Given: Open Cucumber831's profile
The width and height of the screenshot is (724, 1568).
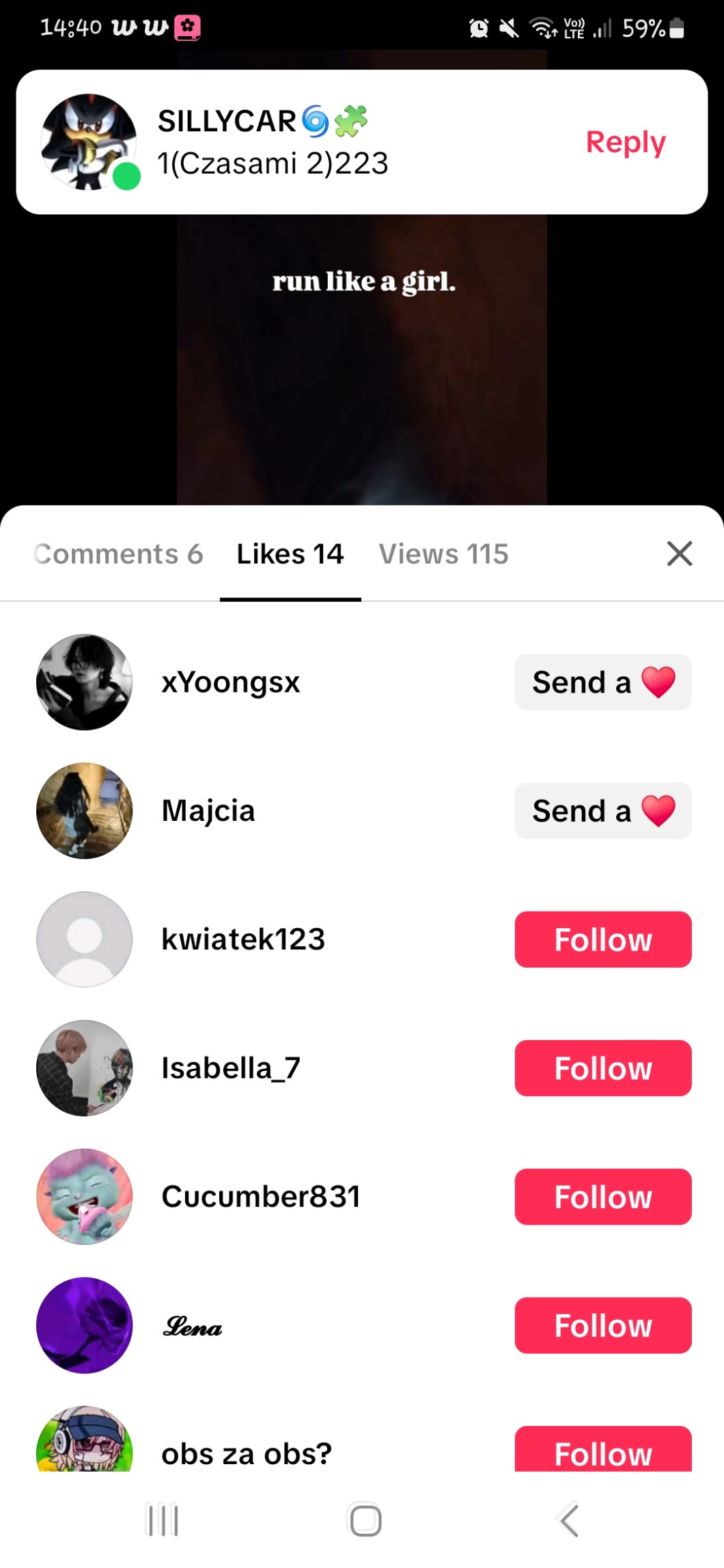Looking at the screenshot, I should 85,1196.
